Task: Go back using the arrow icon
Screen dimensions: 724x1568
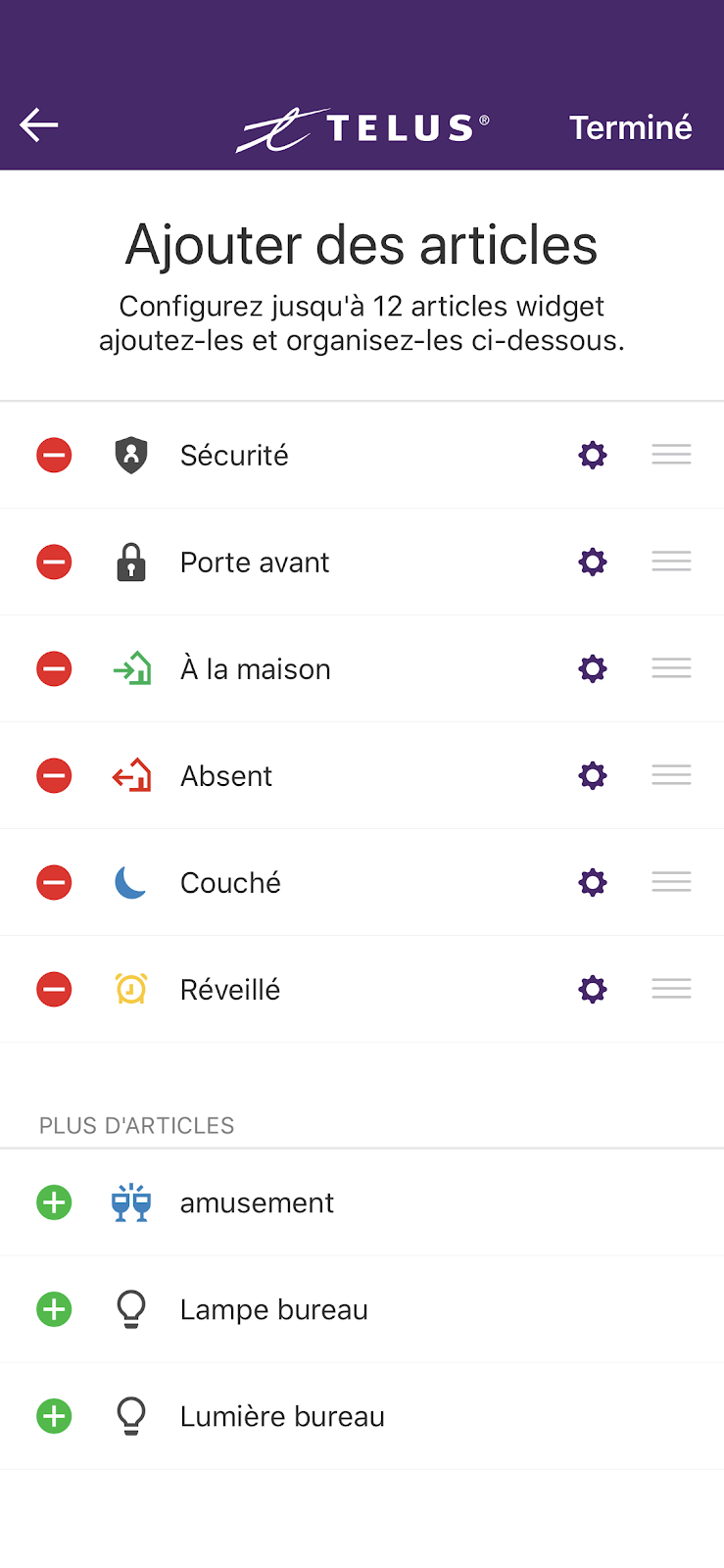Action: [39, 125]
